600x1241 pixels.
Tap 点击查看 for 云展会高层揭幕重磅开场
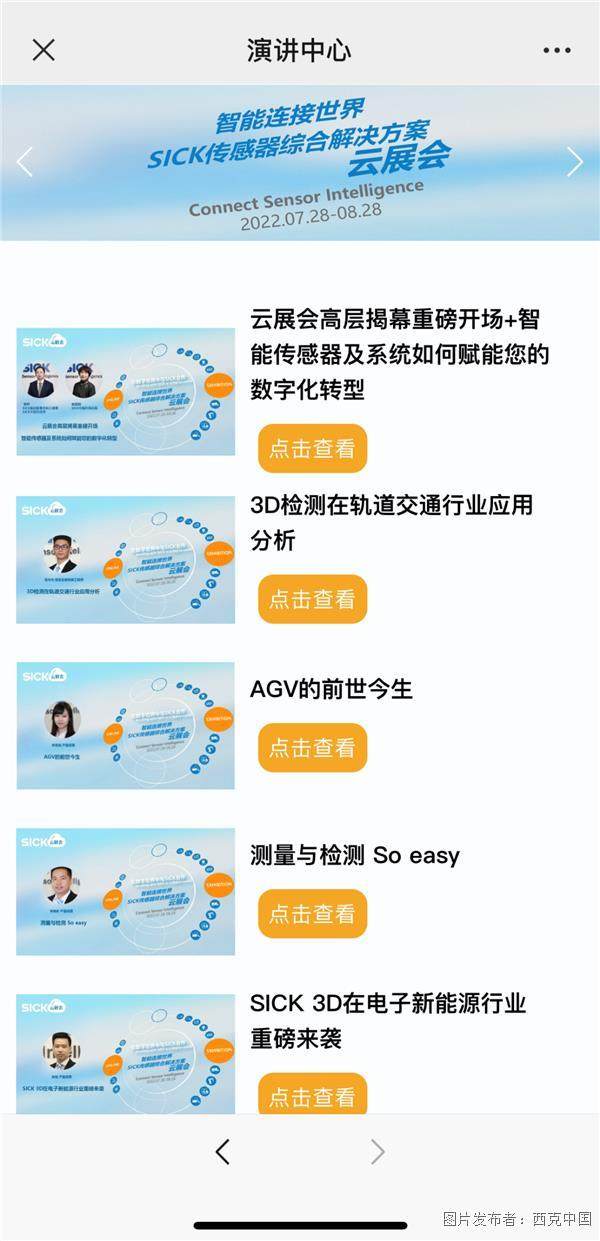[x=312, y=449]
